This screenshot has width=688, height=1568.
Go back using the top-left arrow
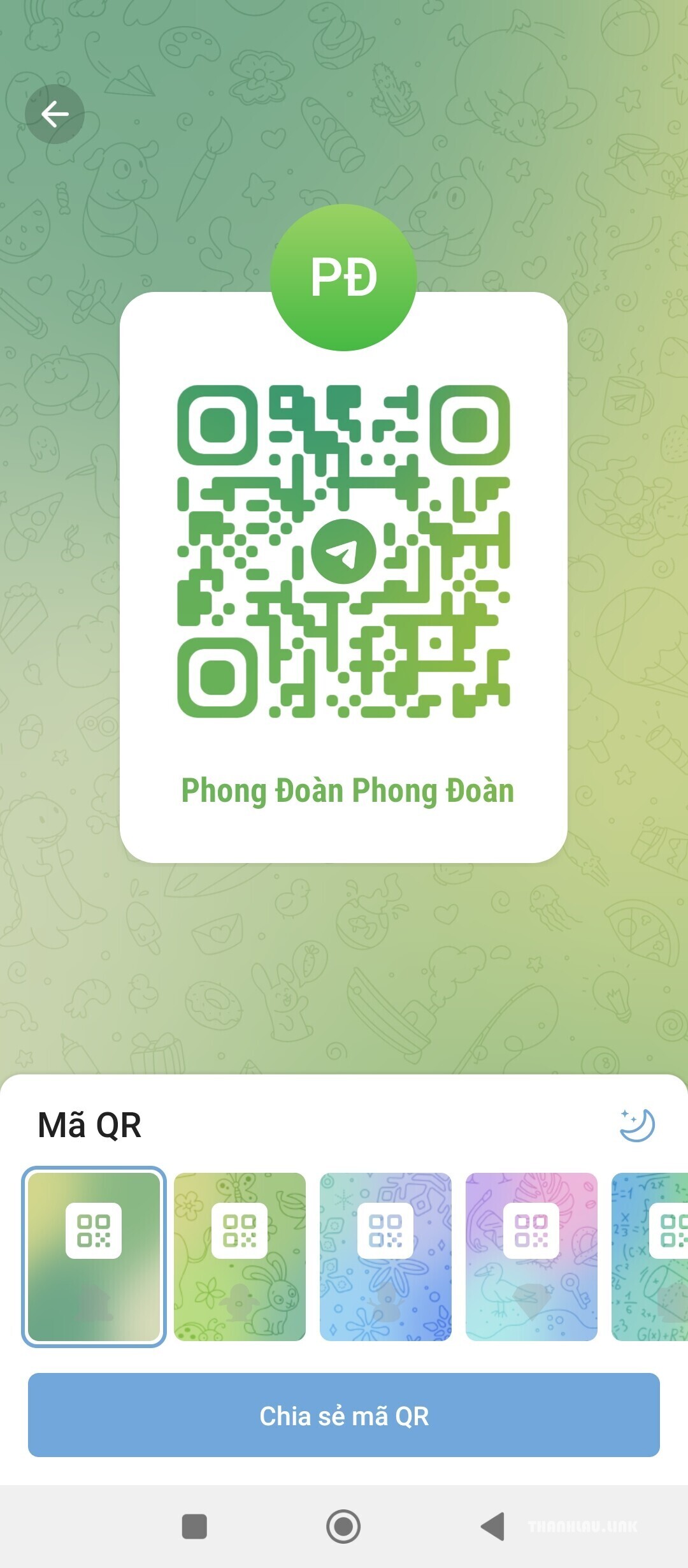tap(55, 114)
